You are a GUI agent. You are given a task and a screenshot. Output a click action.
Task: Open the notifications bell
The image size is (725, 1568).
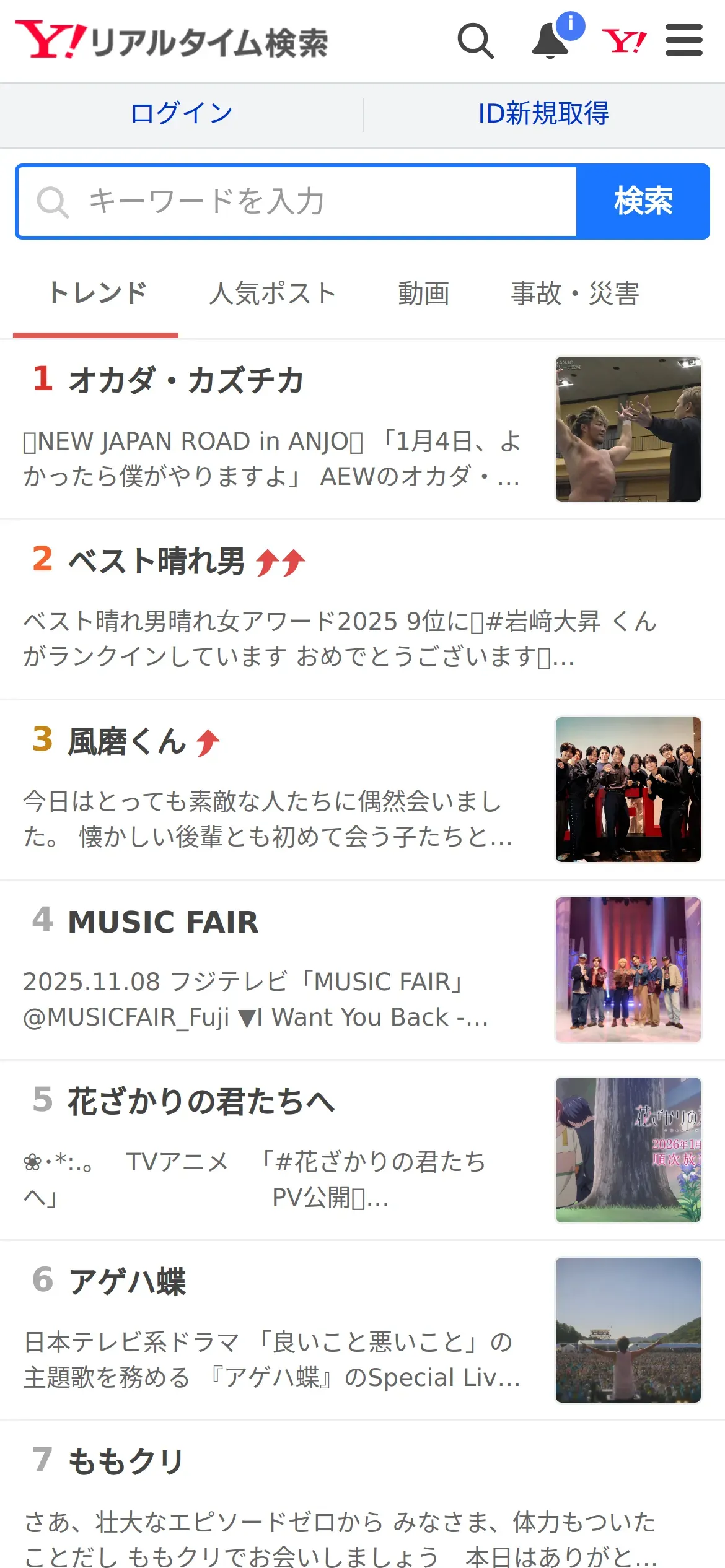tap(551, 41)
